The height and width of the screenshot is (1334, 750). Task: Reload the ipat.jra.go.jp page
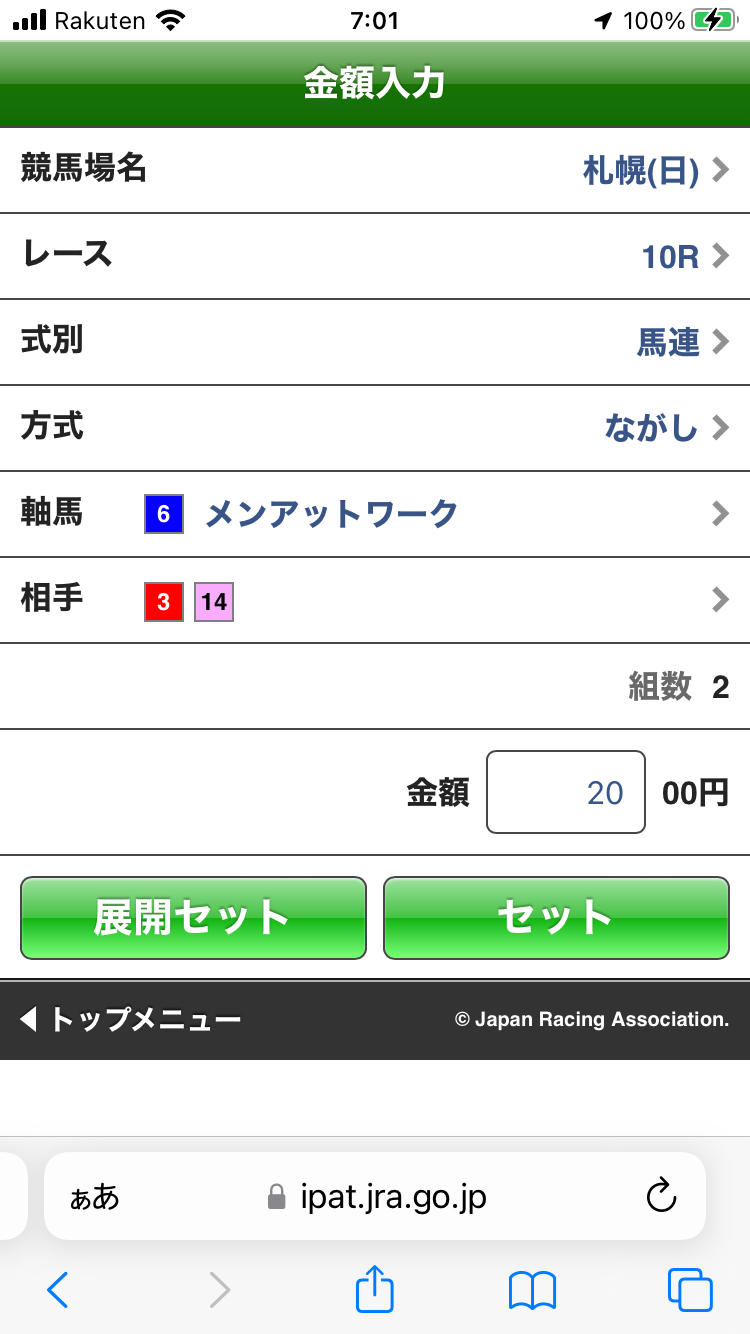[662, 1196]
